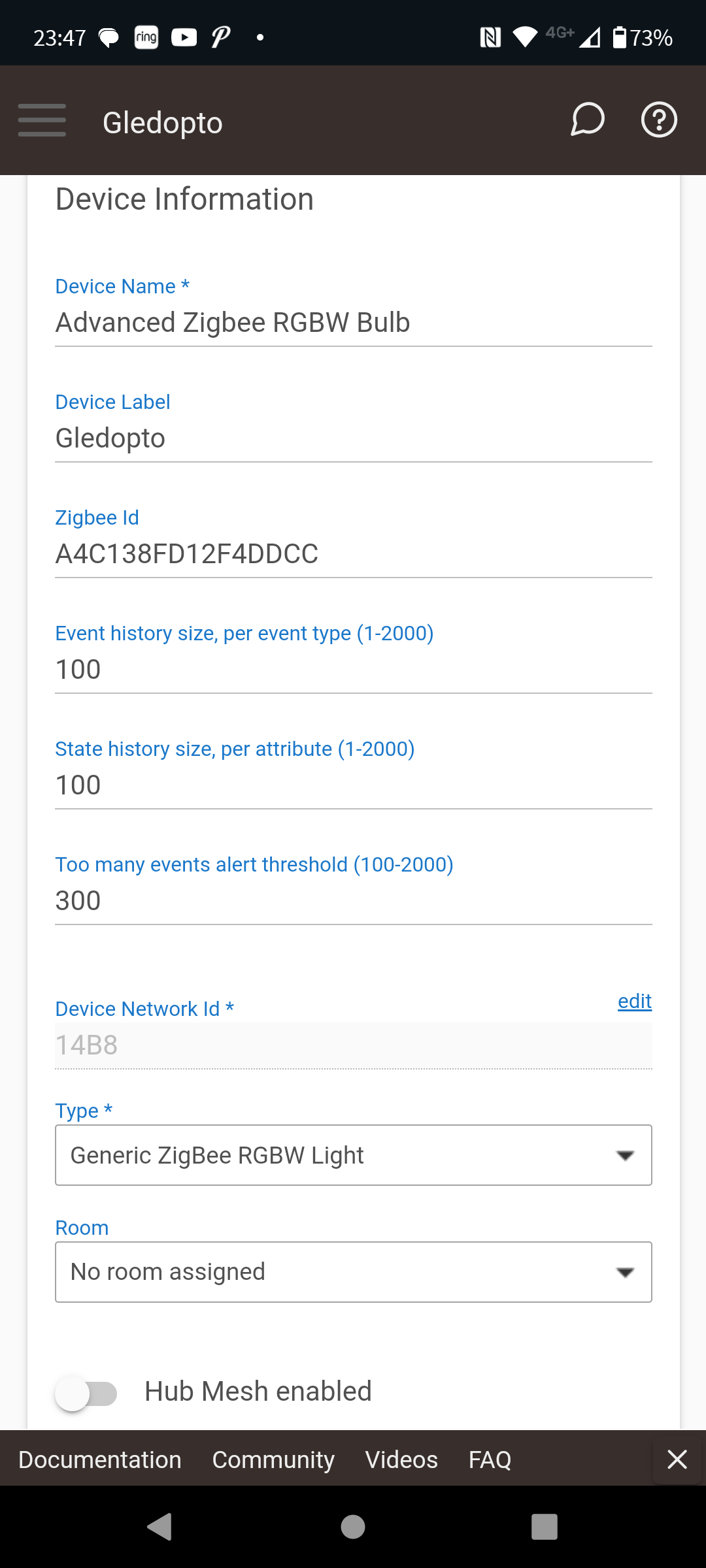The image size is (706, 1568).
Task: Edit the Device Name field
Action: coord(354,323)
